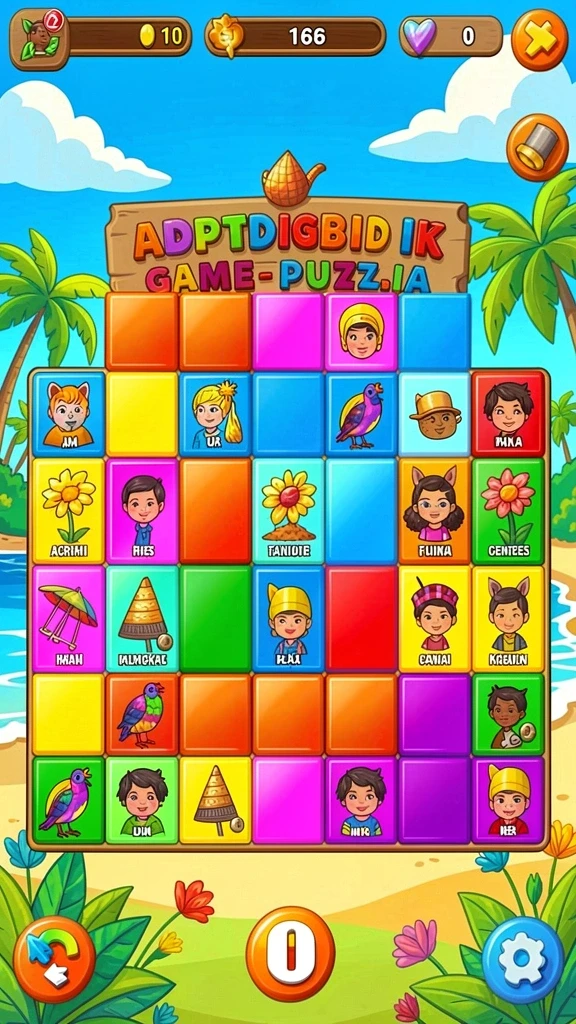Screen dimensions: 576x1024
Task: Use the hammer booster button
Action: [x=537, y=148]
